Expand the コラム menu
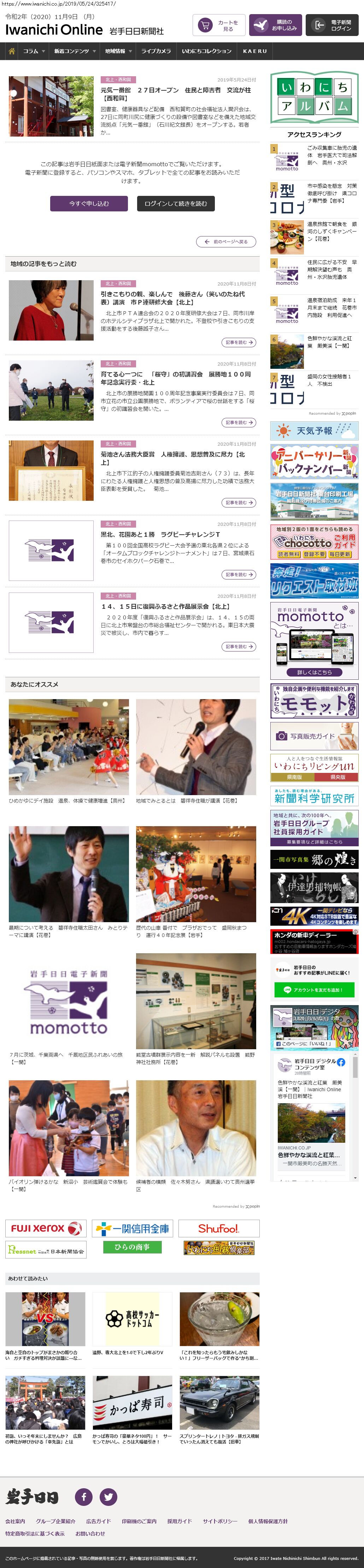This screenshot has width=364, height=1568. click(x=34, y=51)
